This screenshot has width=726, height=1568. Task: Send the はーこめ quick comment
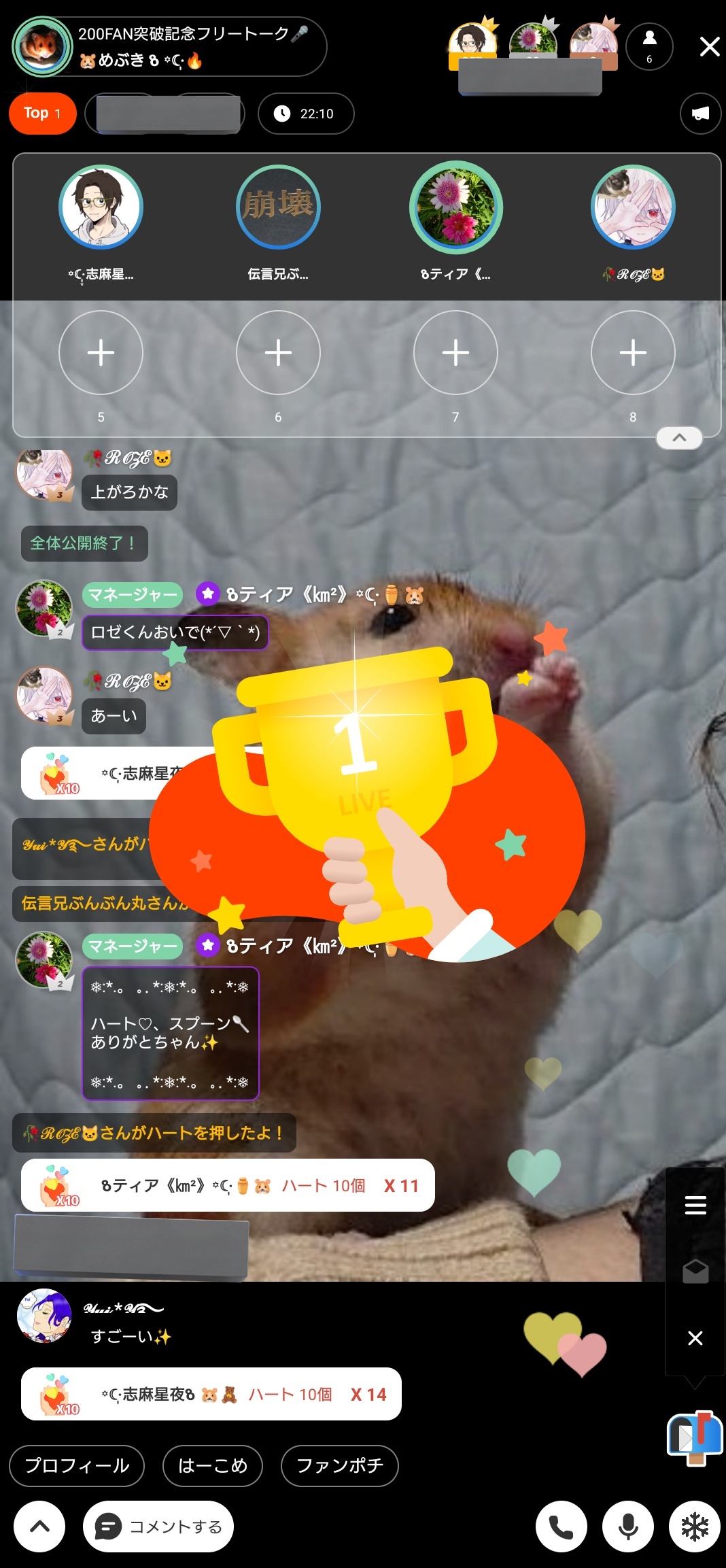click(213, 1465)
